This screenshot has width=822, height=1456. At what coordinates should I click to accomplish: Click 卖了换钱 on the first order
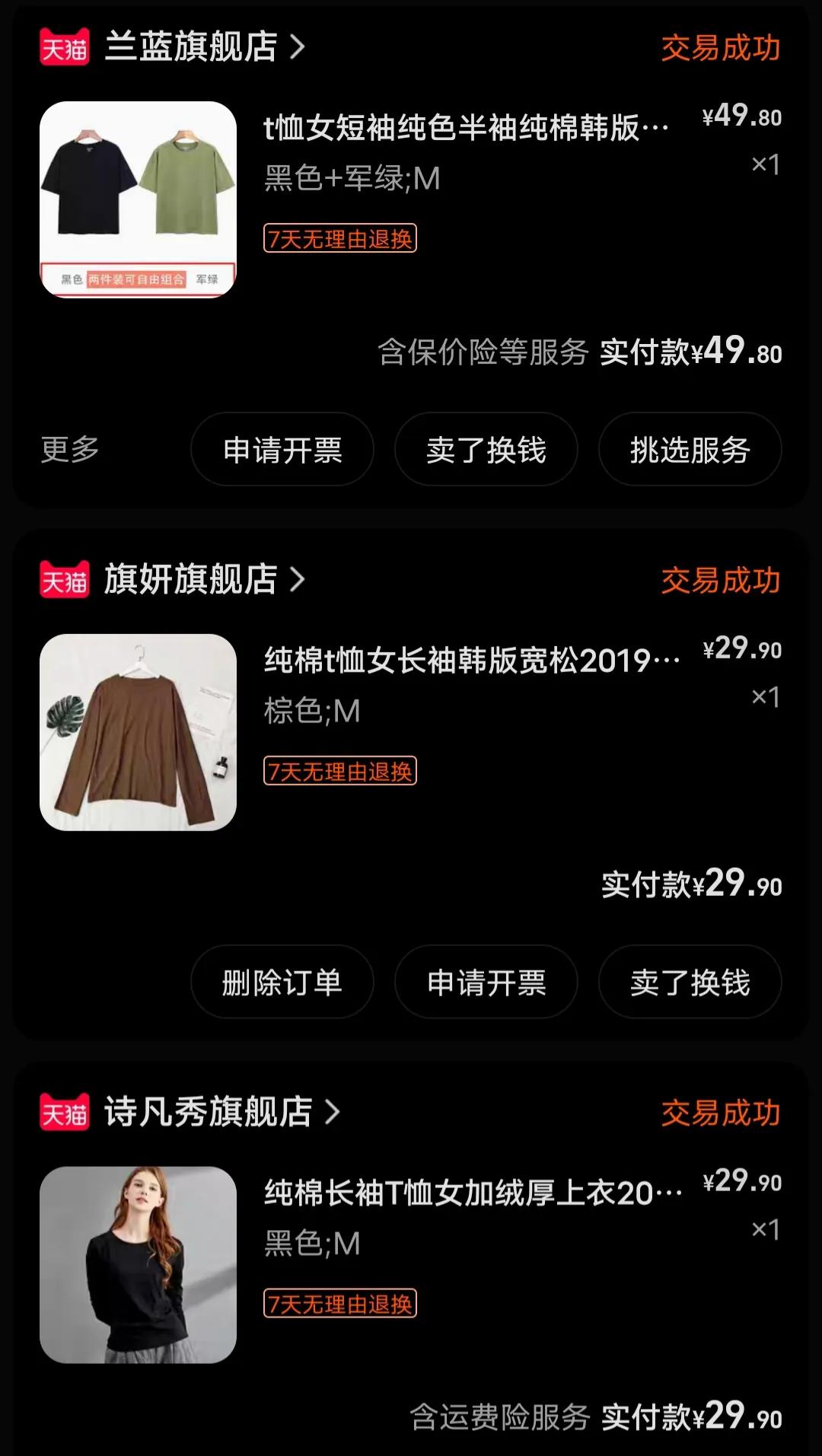(486, 449)
